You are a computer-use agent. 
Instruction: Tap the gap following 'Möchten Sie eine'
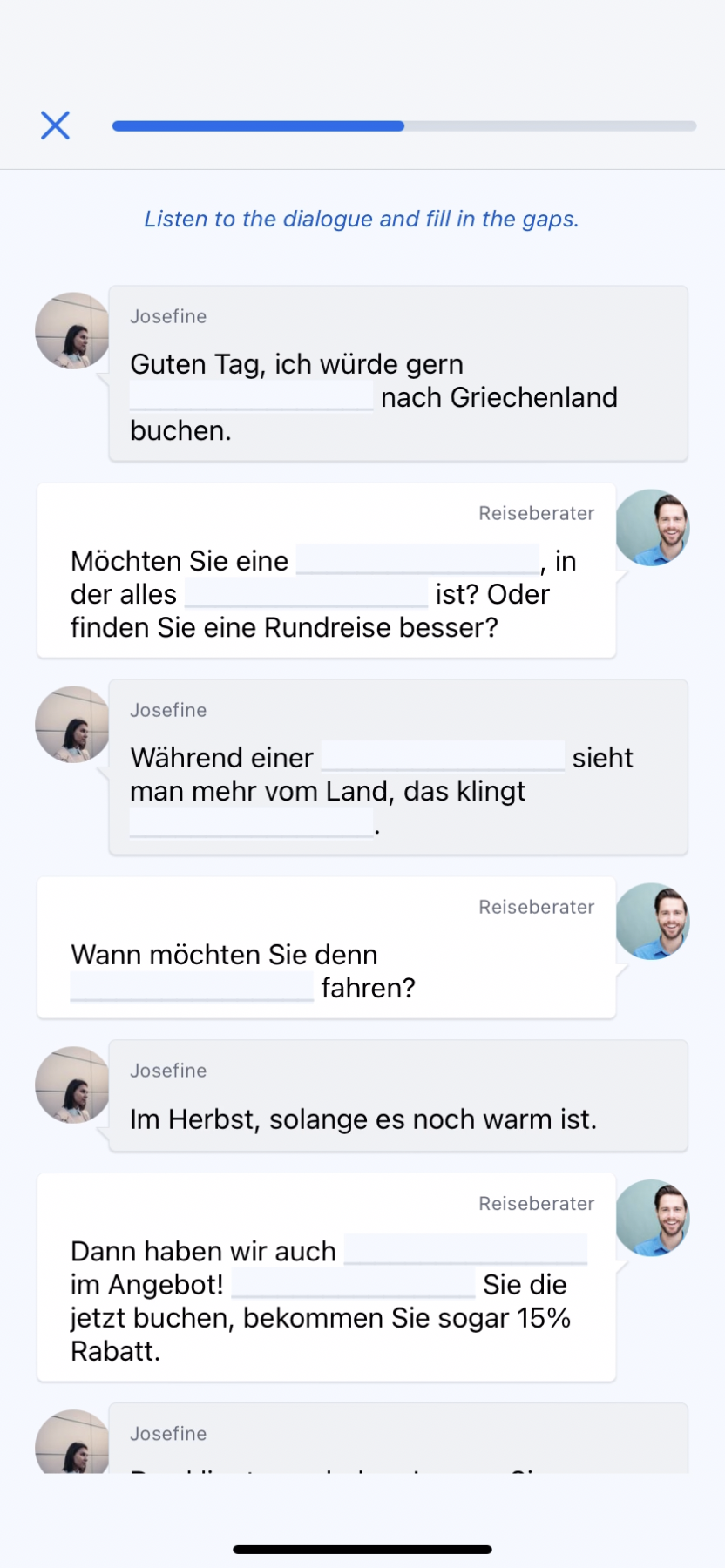[417, 558]
